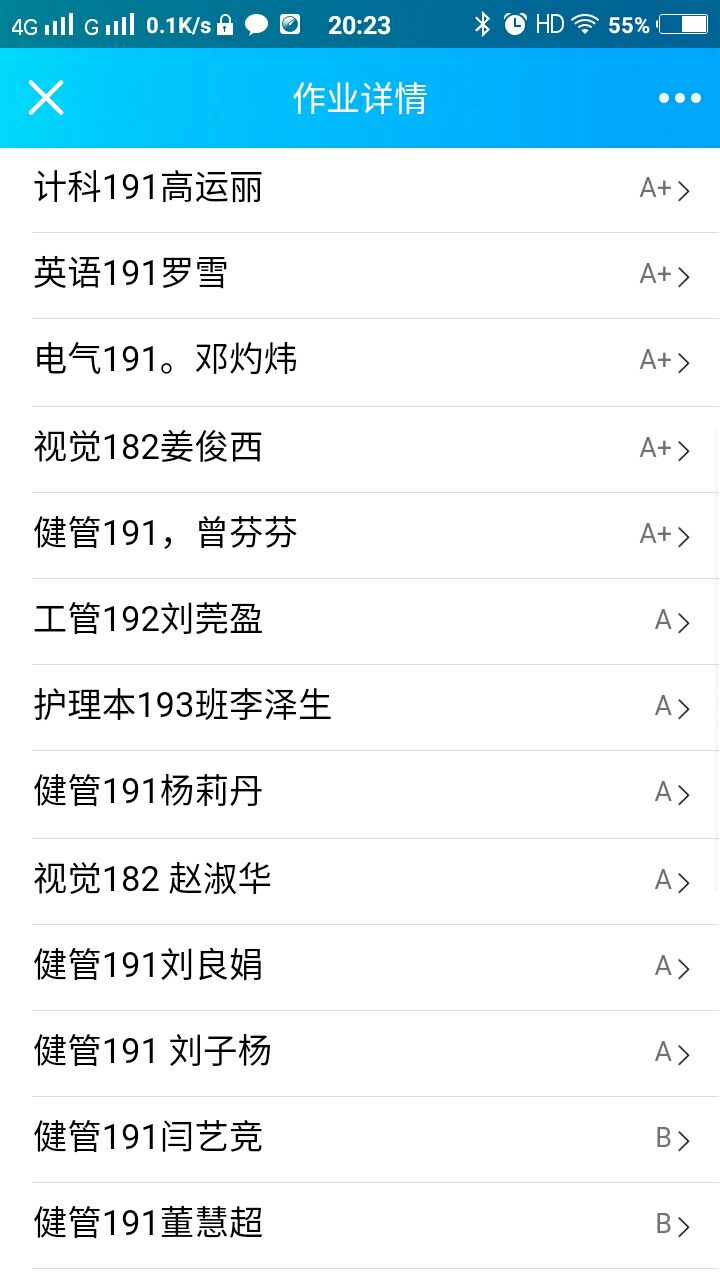Open 电气191。邓灼炜's graded work
720x1280 pixels.
point(360,361)
